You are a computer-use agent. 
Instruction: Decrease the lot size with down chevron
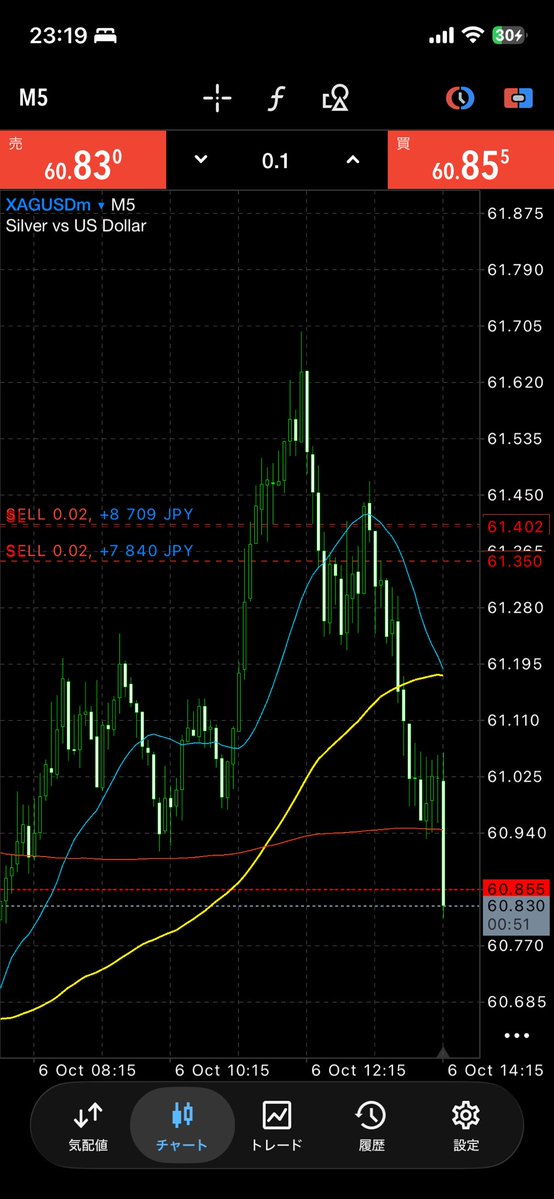point(200,160)
